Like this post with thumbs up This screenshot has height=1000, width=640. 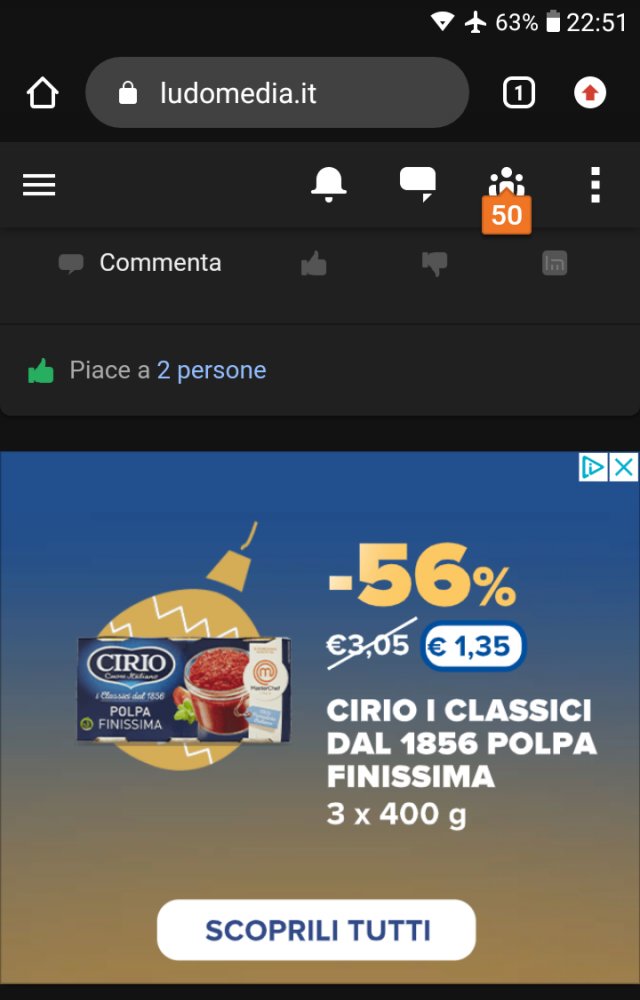tap(314, 264)
